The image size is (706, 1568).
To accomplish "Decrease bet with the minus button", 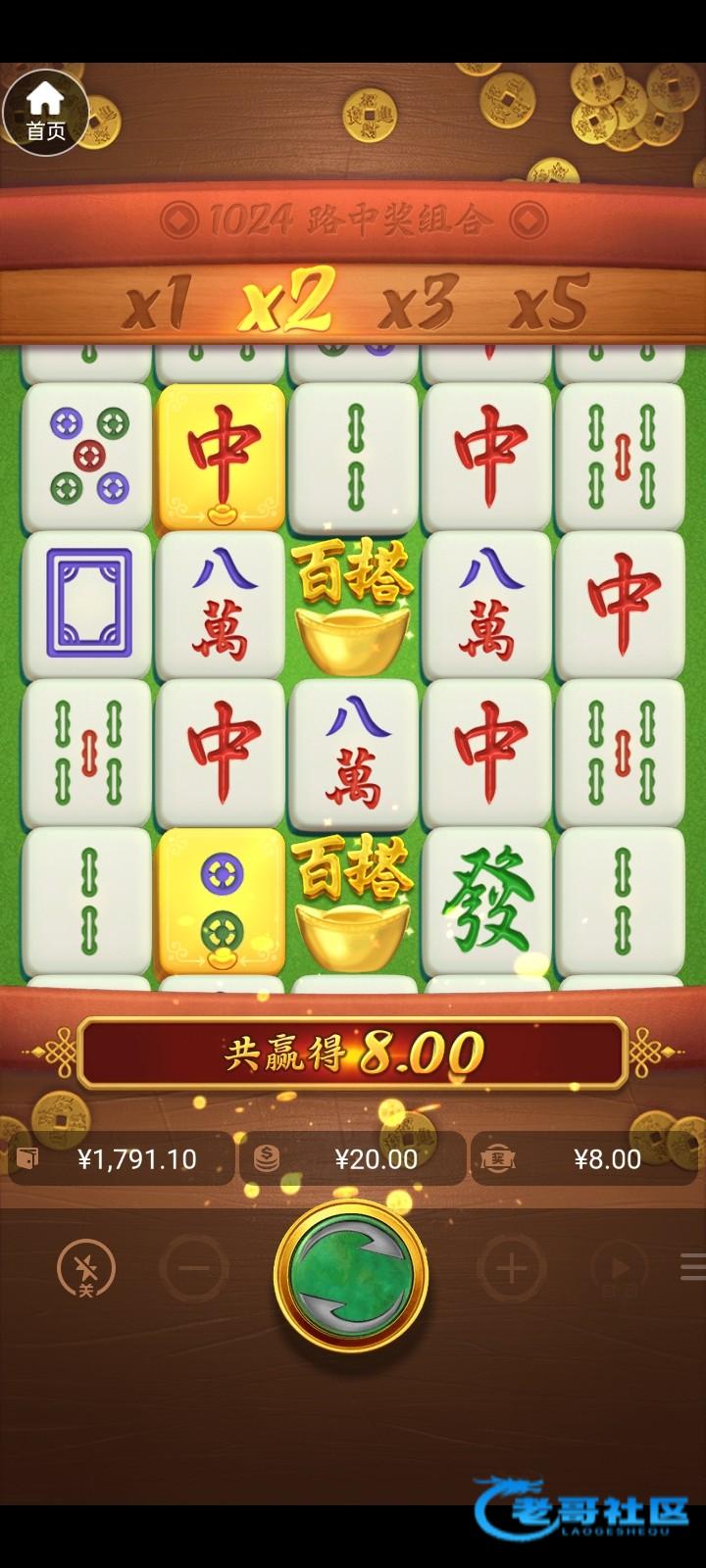I will [194, 1270].
